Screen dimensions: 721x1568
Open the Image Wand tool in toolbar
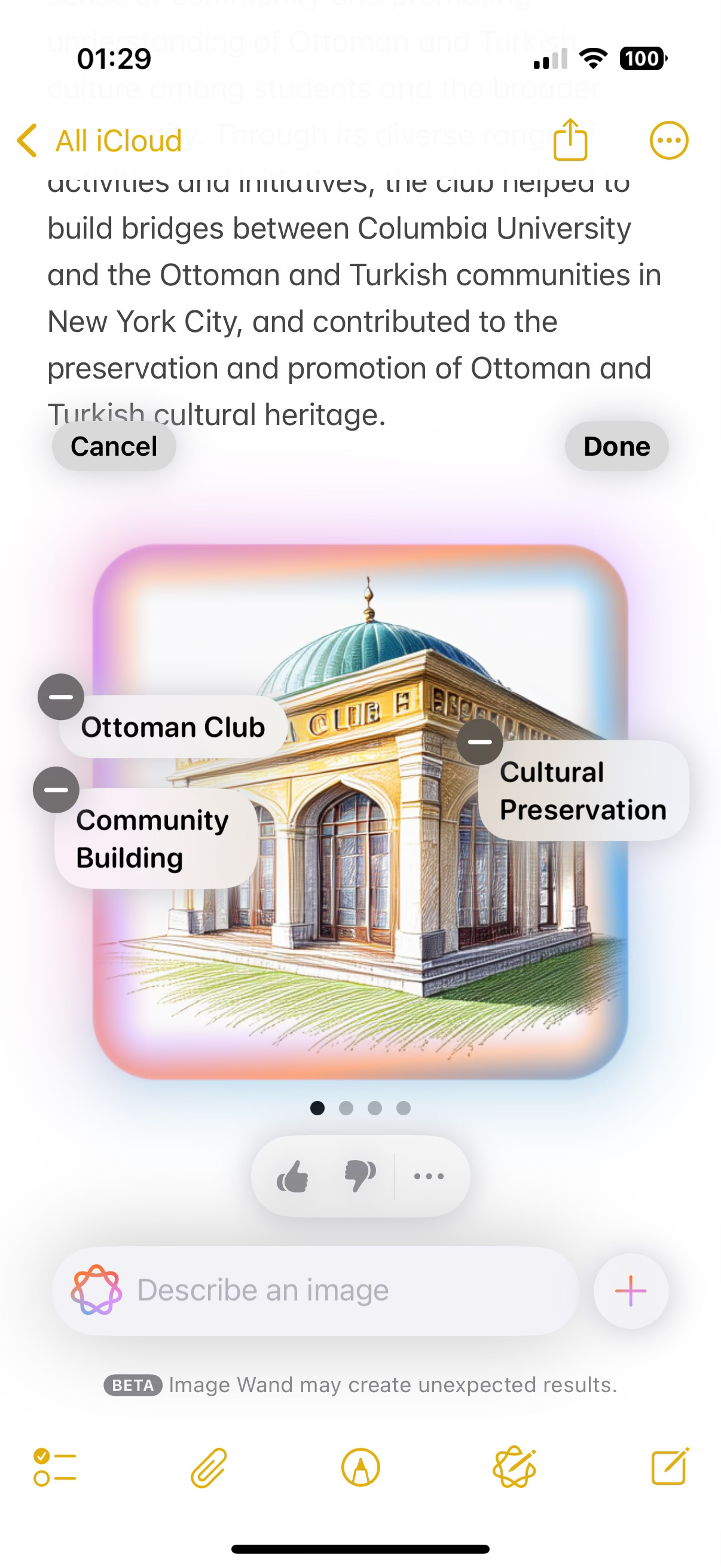coord(515,1468)
